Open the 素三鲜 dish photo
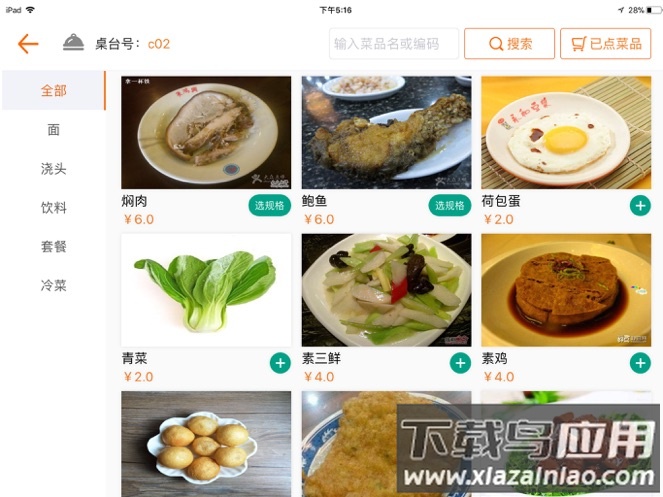 point(386,290)
